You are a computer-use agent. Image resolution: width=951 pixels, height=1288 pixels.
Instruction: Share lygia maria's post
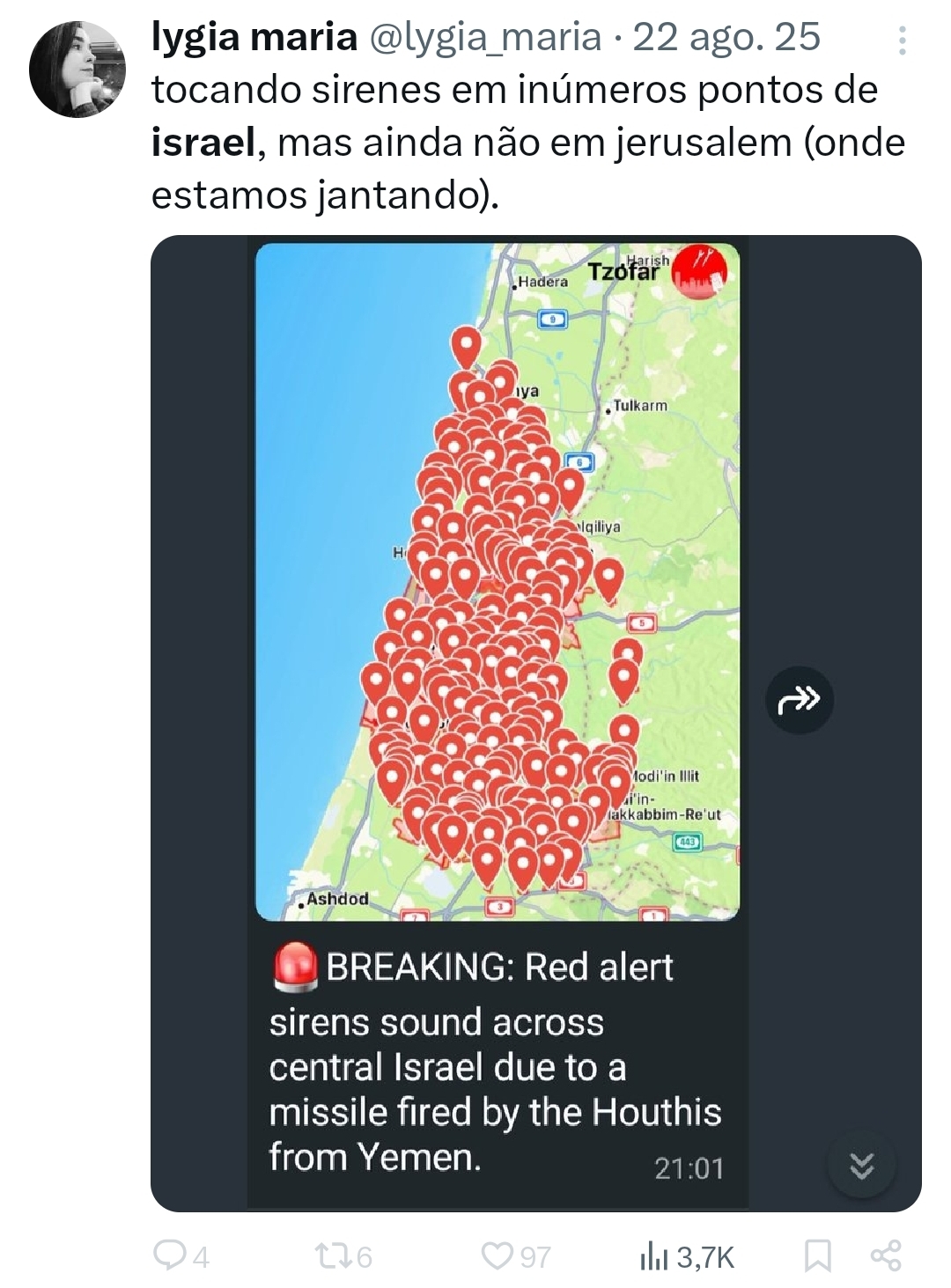886,1255
